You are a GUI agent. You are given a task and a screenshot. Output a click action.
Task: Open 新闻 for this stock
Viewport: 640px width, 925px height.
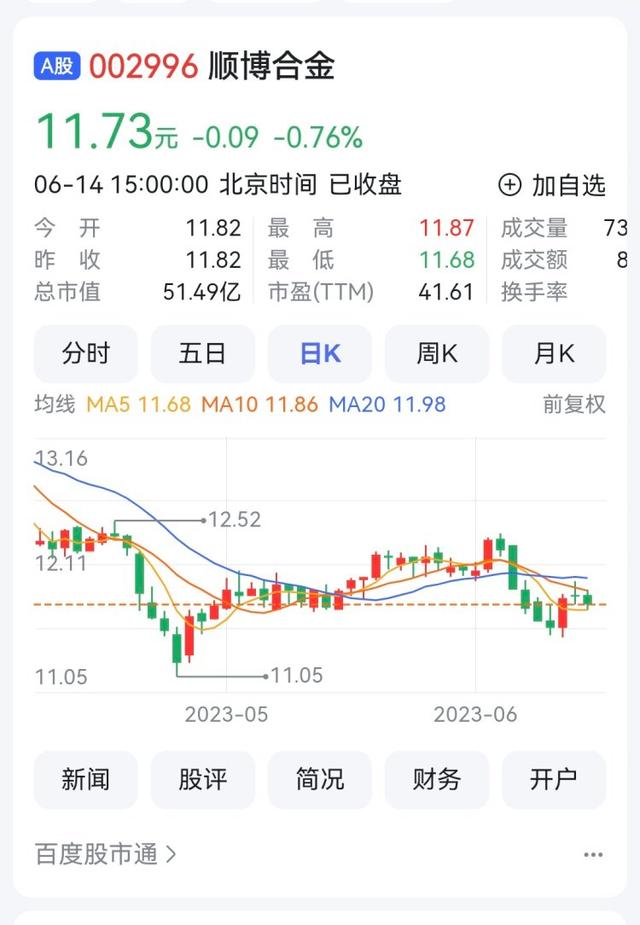tap(85, 780)
